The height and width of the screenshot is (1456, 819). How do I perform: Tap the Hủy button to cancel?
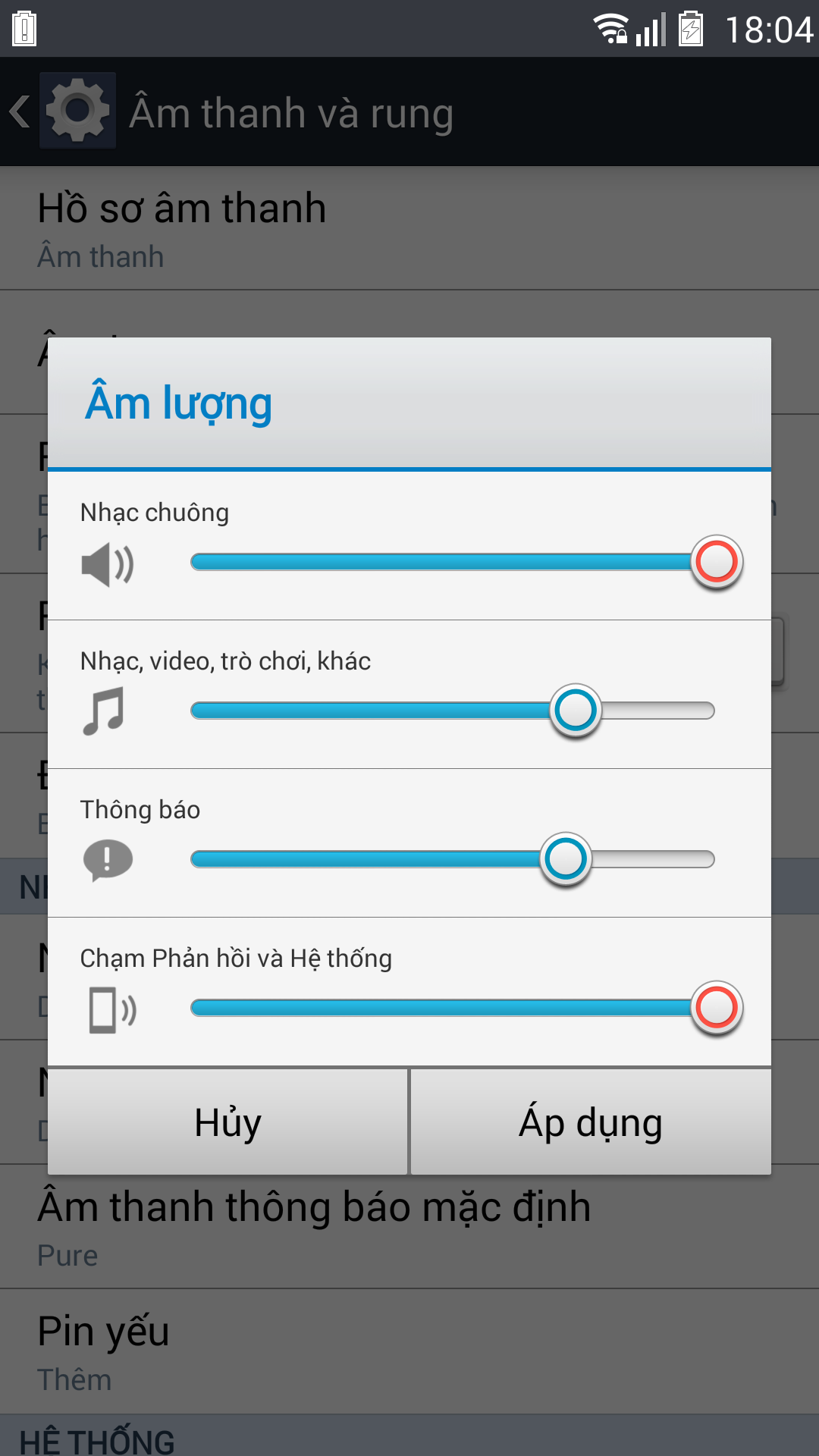(227, 1122)
